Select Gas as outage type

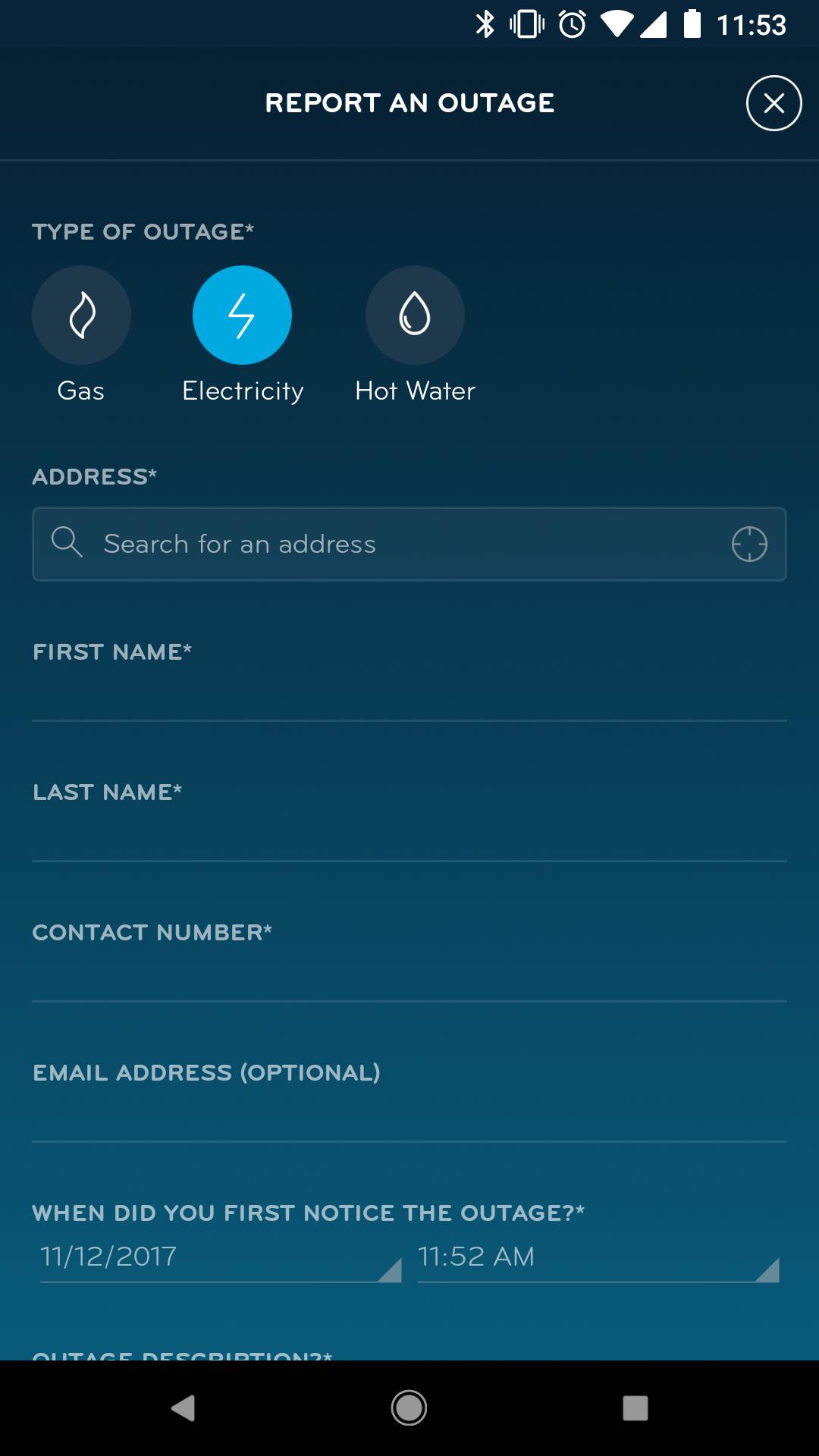pos(81,315)
